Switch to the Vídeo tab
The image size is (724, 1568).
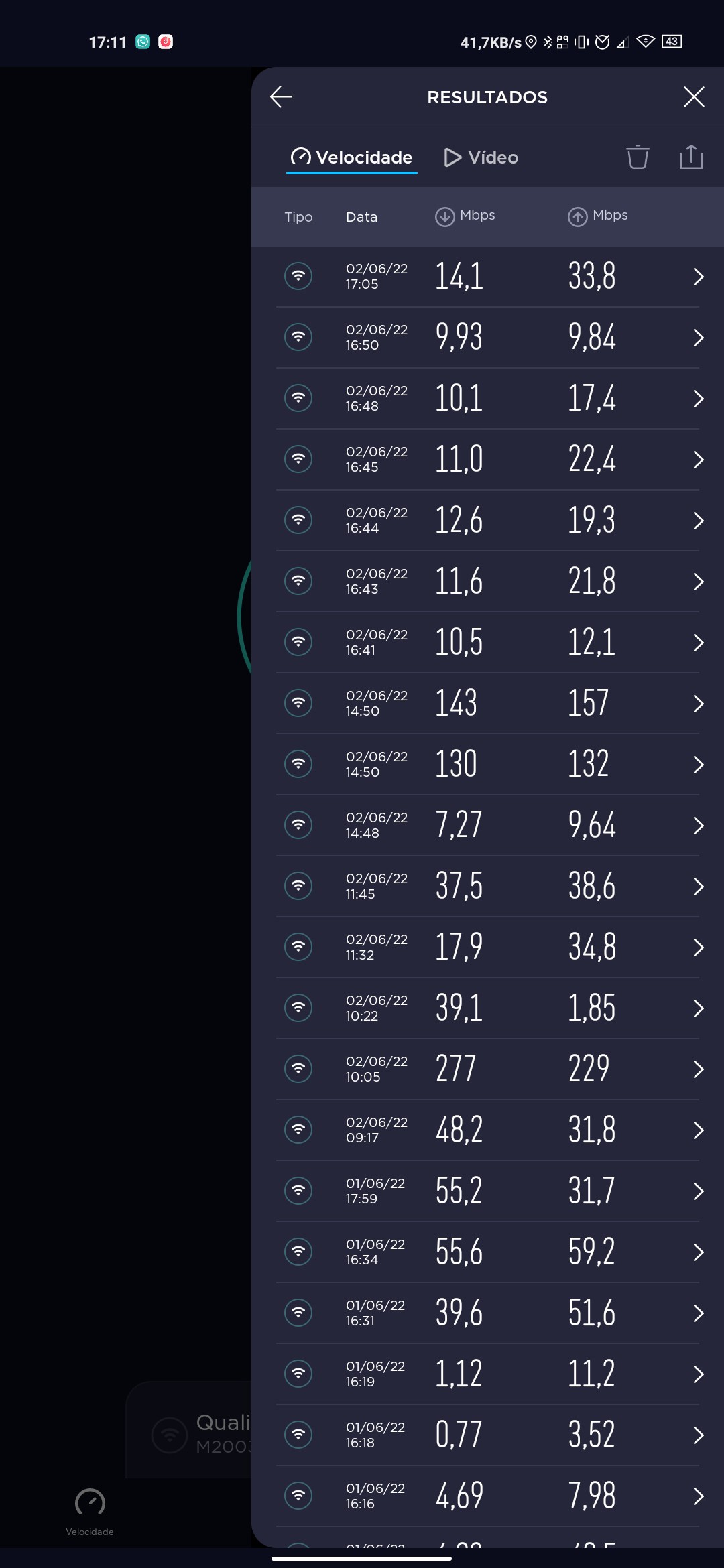481,157
